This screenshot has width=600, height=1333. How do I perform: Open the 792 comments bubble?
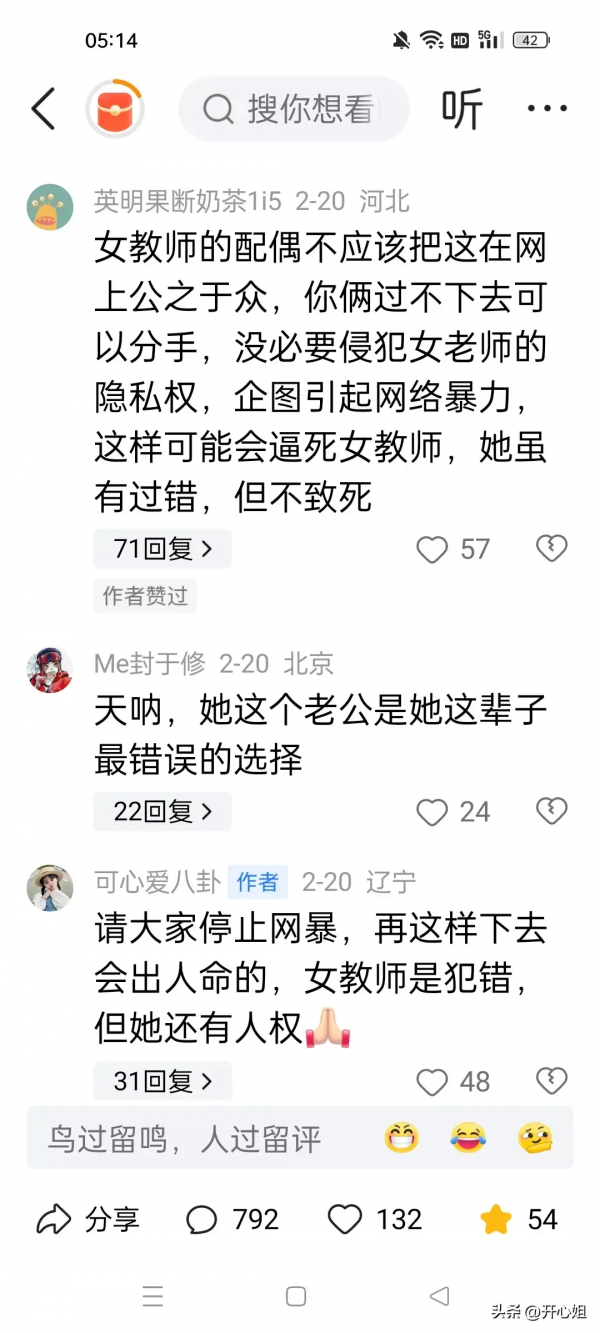click(x=232, y=1219)
